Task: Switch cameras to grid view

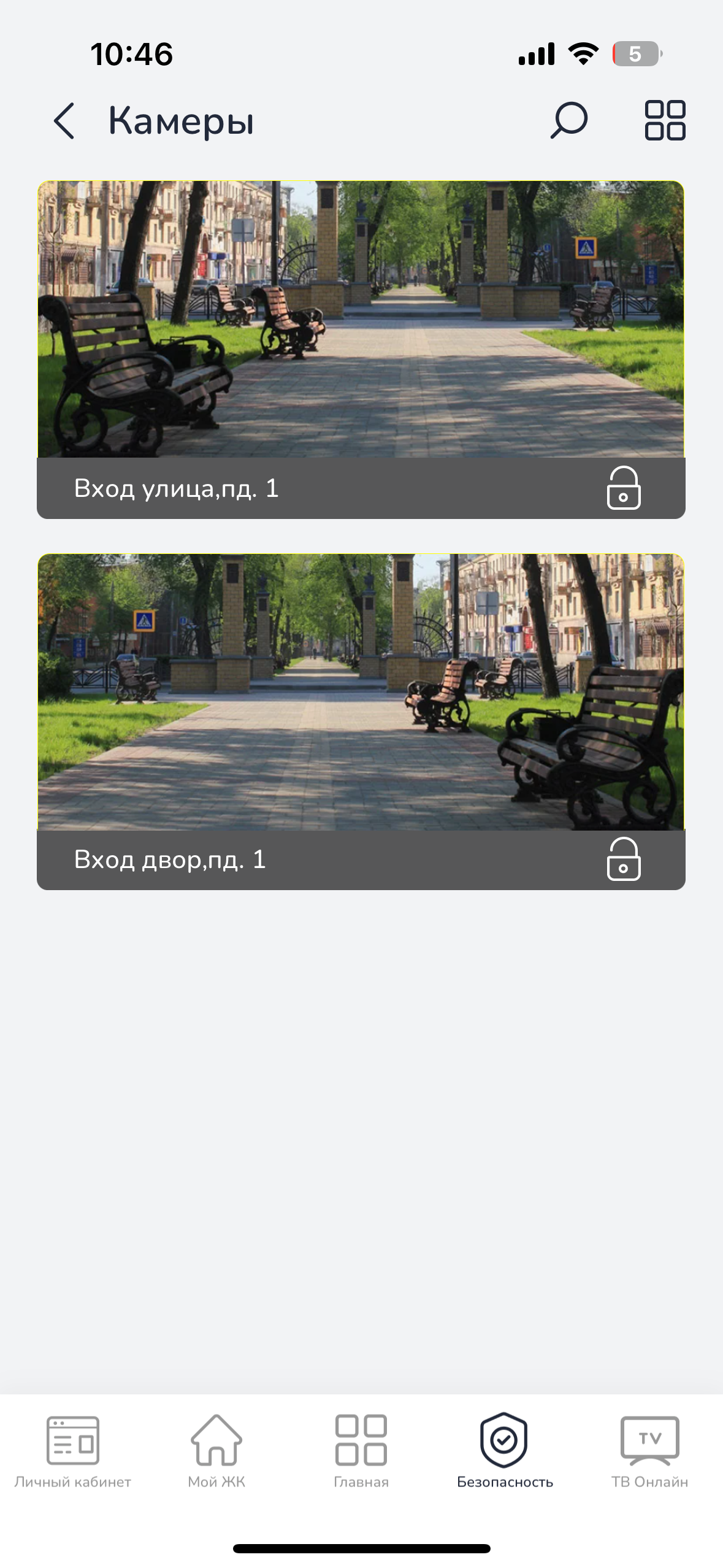Action: [665, 120]
